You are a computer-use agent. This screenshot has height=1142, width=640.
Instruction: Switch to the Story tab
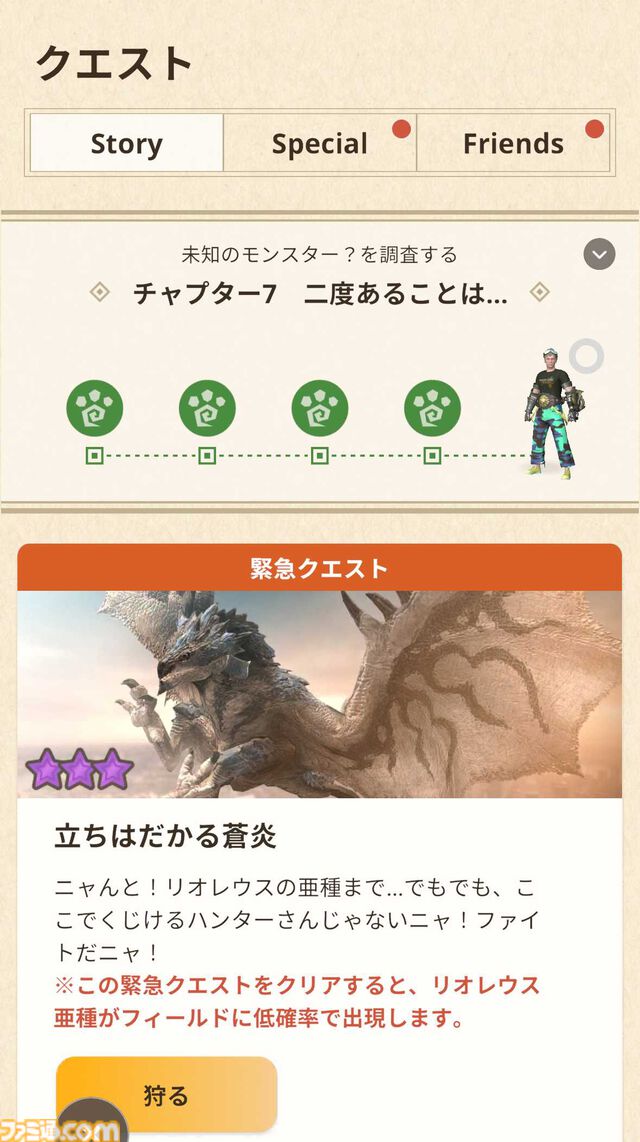127,143
